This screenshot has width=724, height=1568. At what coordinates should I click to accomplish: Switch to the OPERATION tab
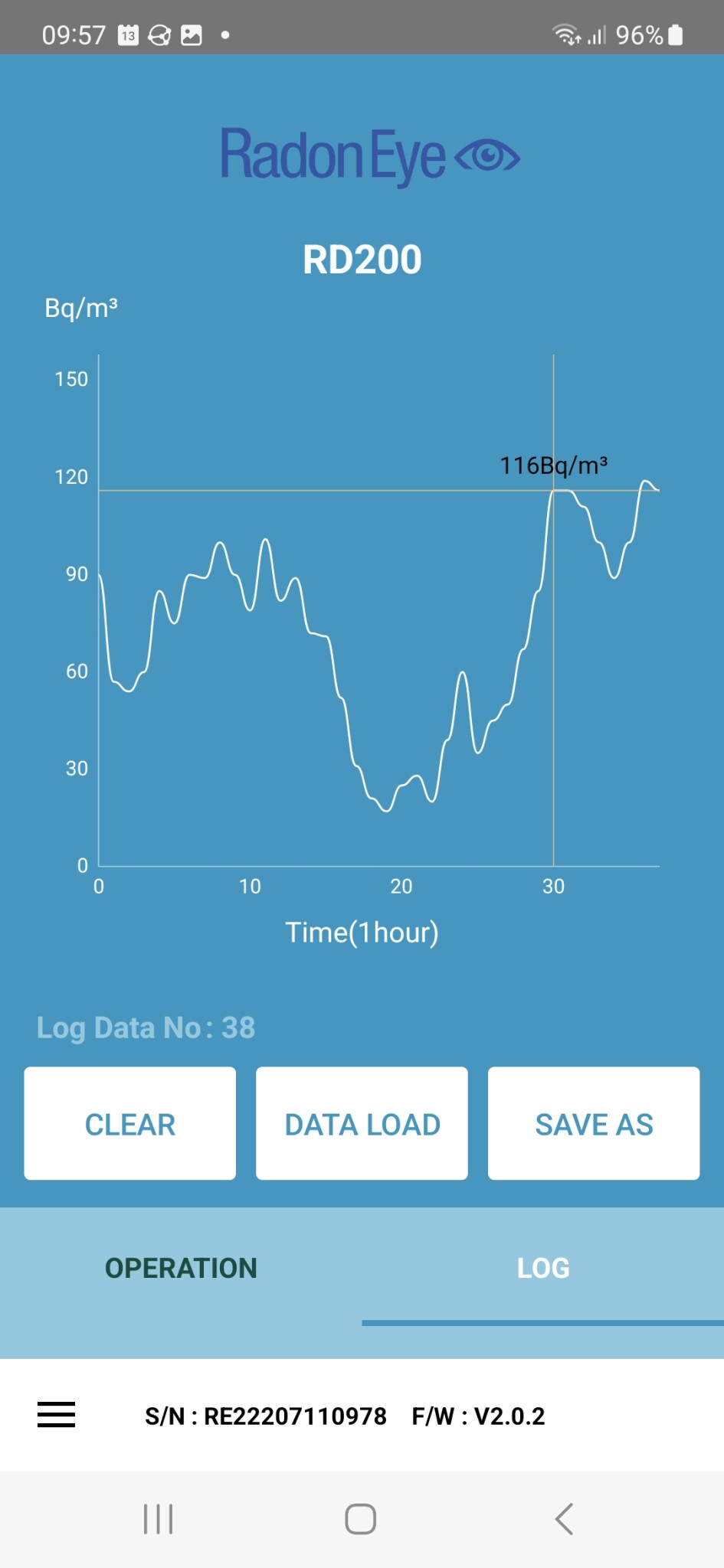181,1268
